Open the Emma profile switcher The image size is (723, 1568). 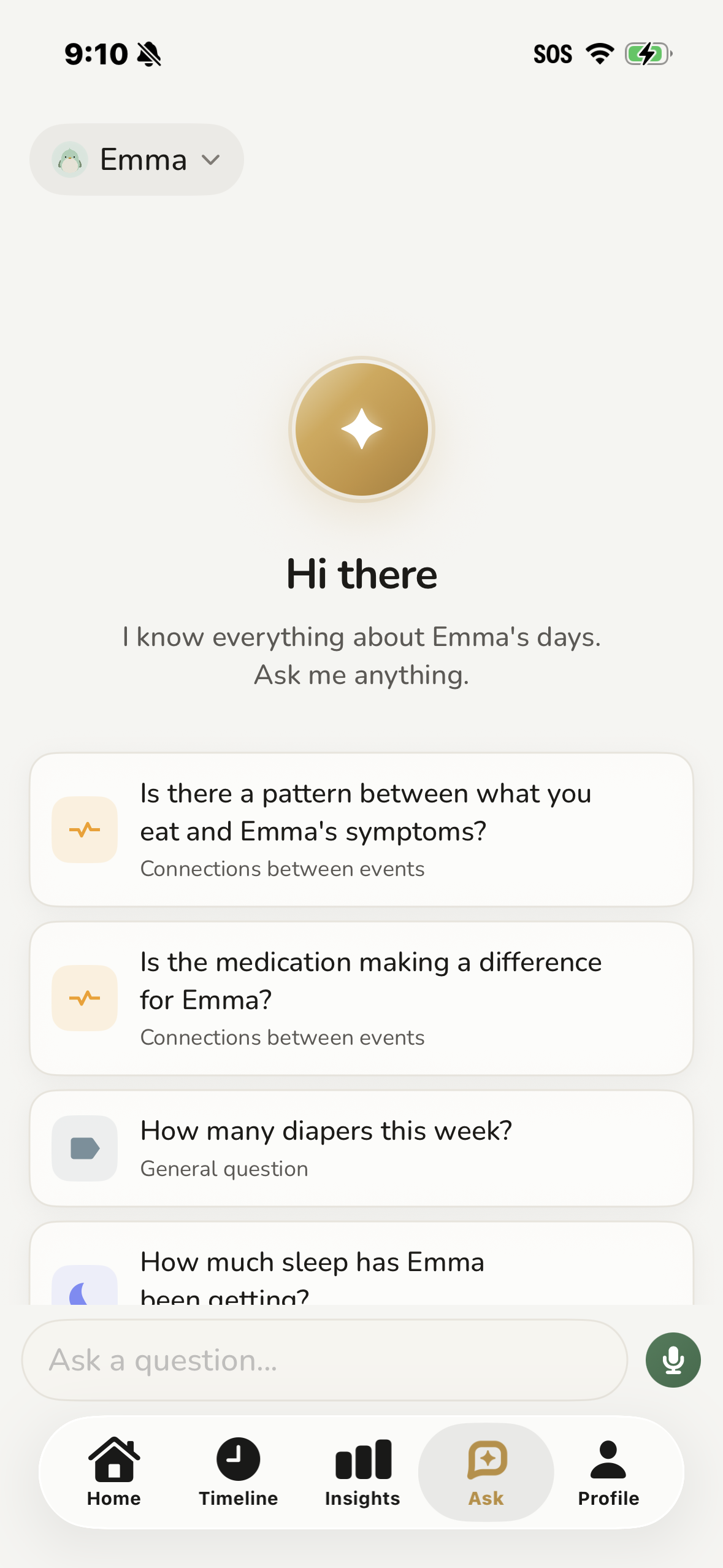pos(136,159)
